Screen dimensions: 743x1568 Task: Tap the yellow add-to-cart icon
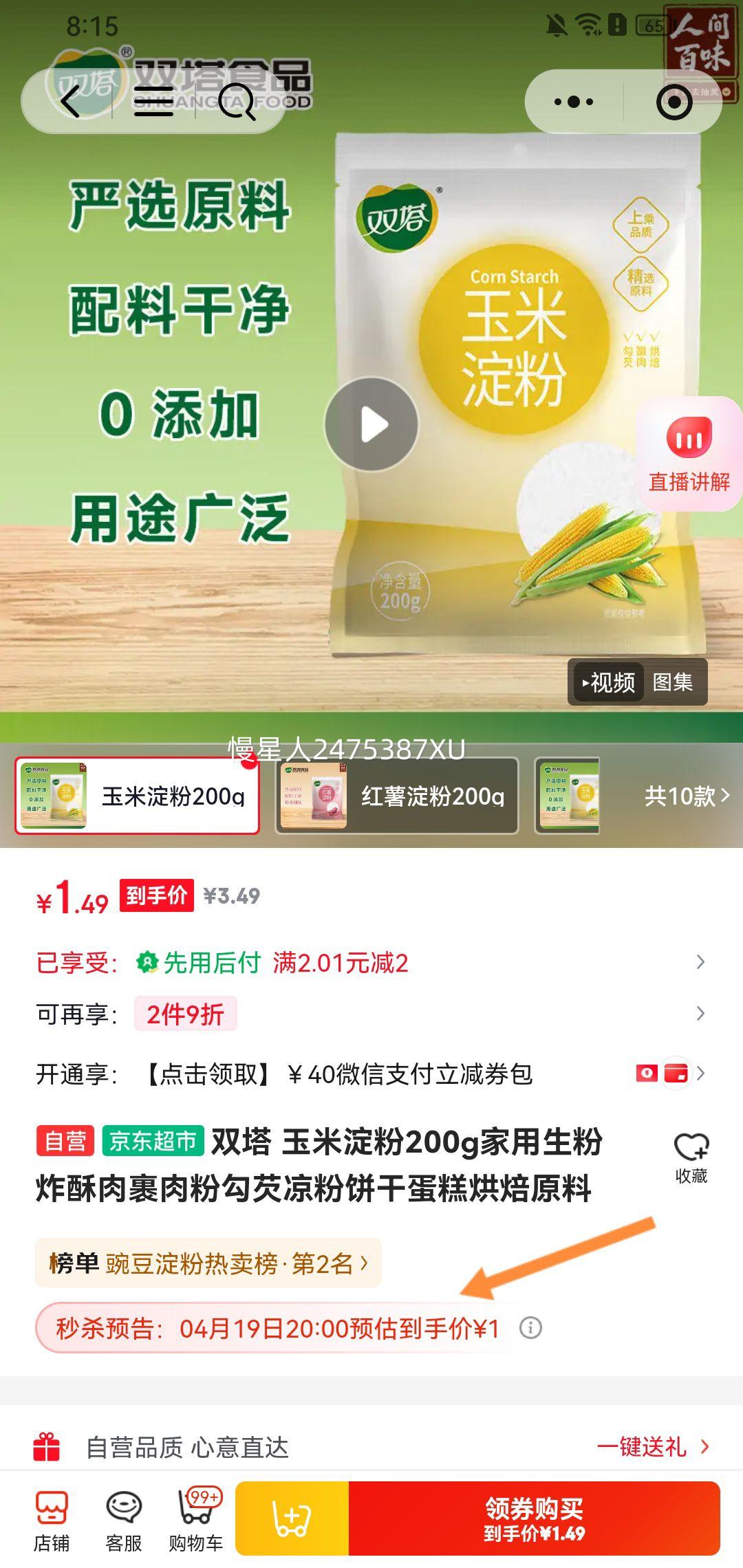292,1516
